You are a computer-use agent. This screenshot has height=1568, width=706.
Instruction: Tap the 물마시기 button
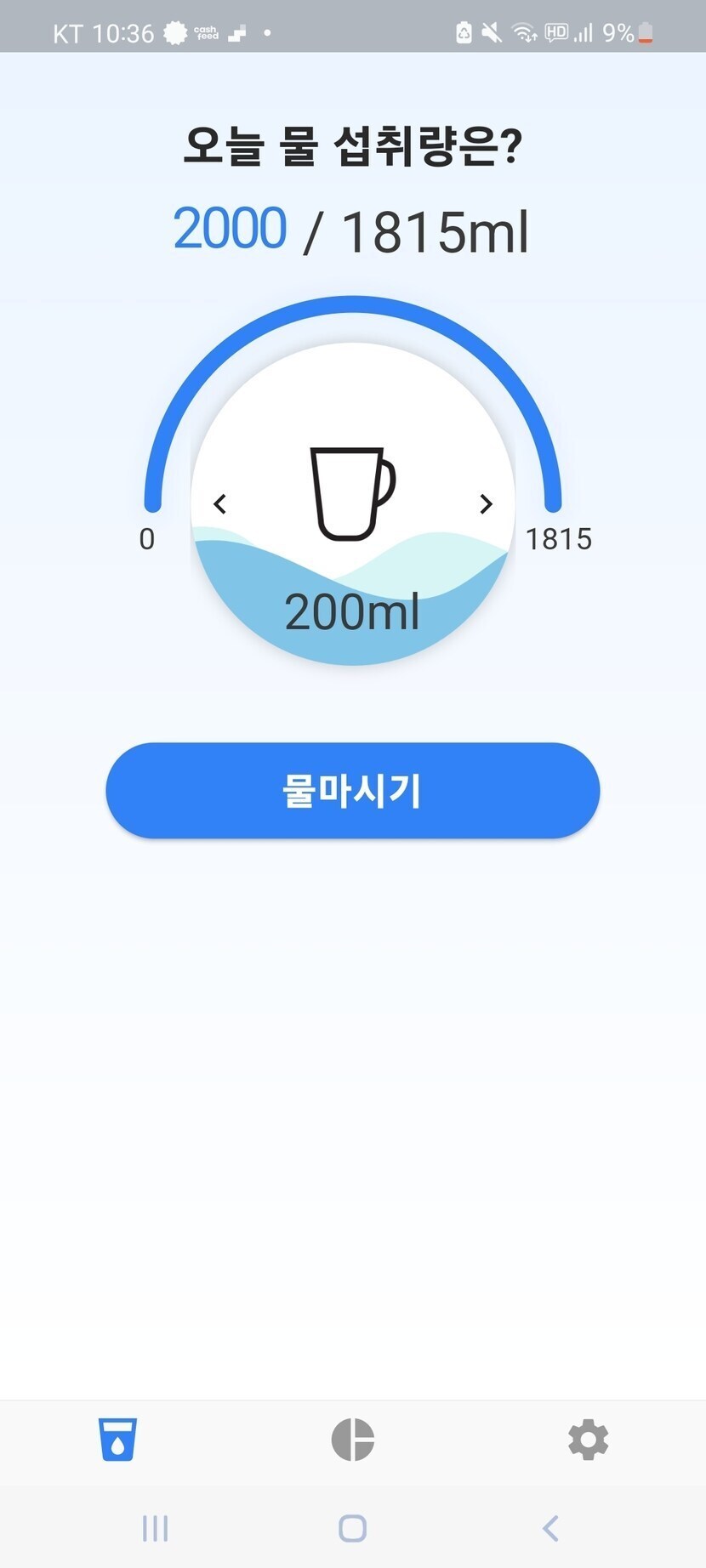pyautogui.click(x=352, y=790)
